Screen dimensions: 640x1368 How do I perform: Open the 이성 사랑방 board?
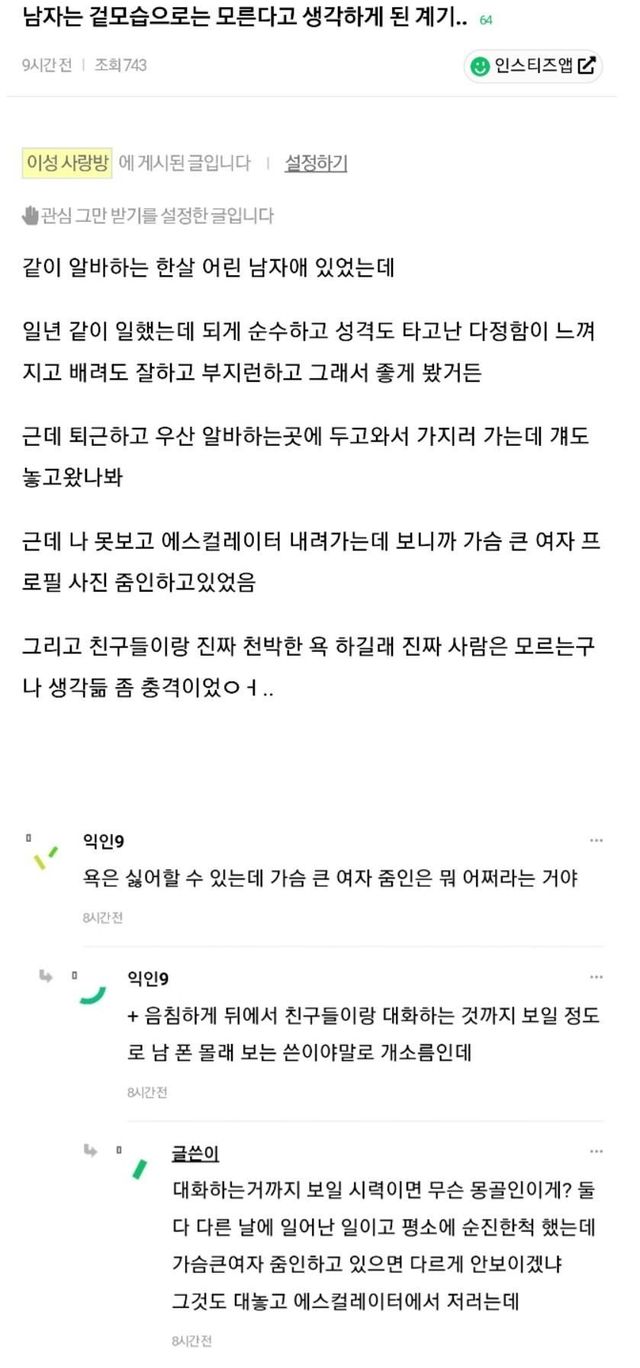[67, 163]
